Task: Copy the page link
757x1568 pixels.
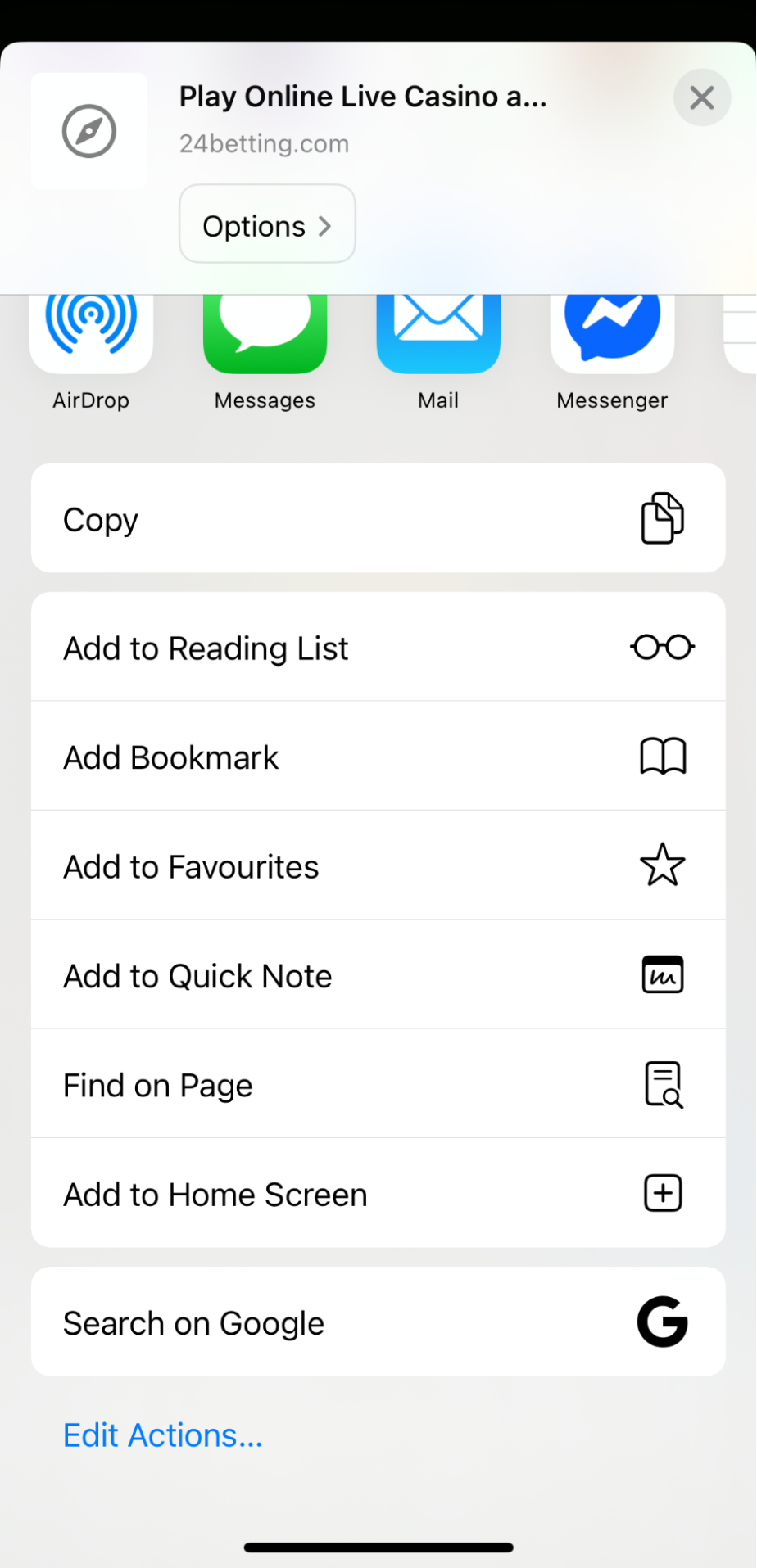Action: [378, 518]
